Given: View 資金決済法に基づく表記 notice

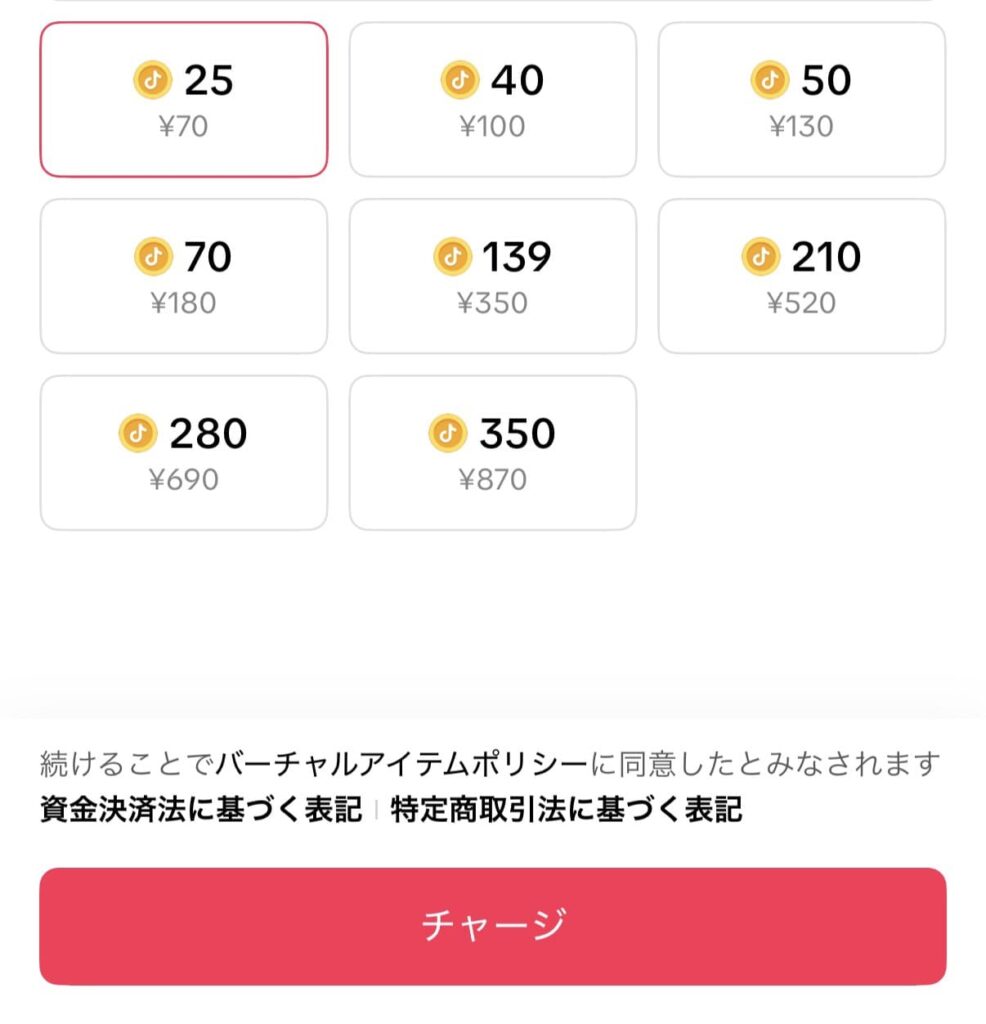Looking at the screenshot, I should click(201, 809).
